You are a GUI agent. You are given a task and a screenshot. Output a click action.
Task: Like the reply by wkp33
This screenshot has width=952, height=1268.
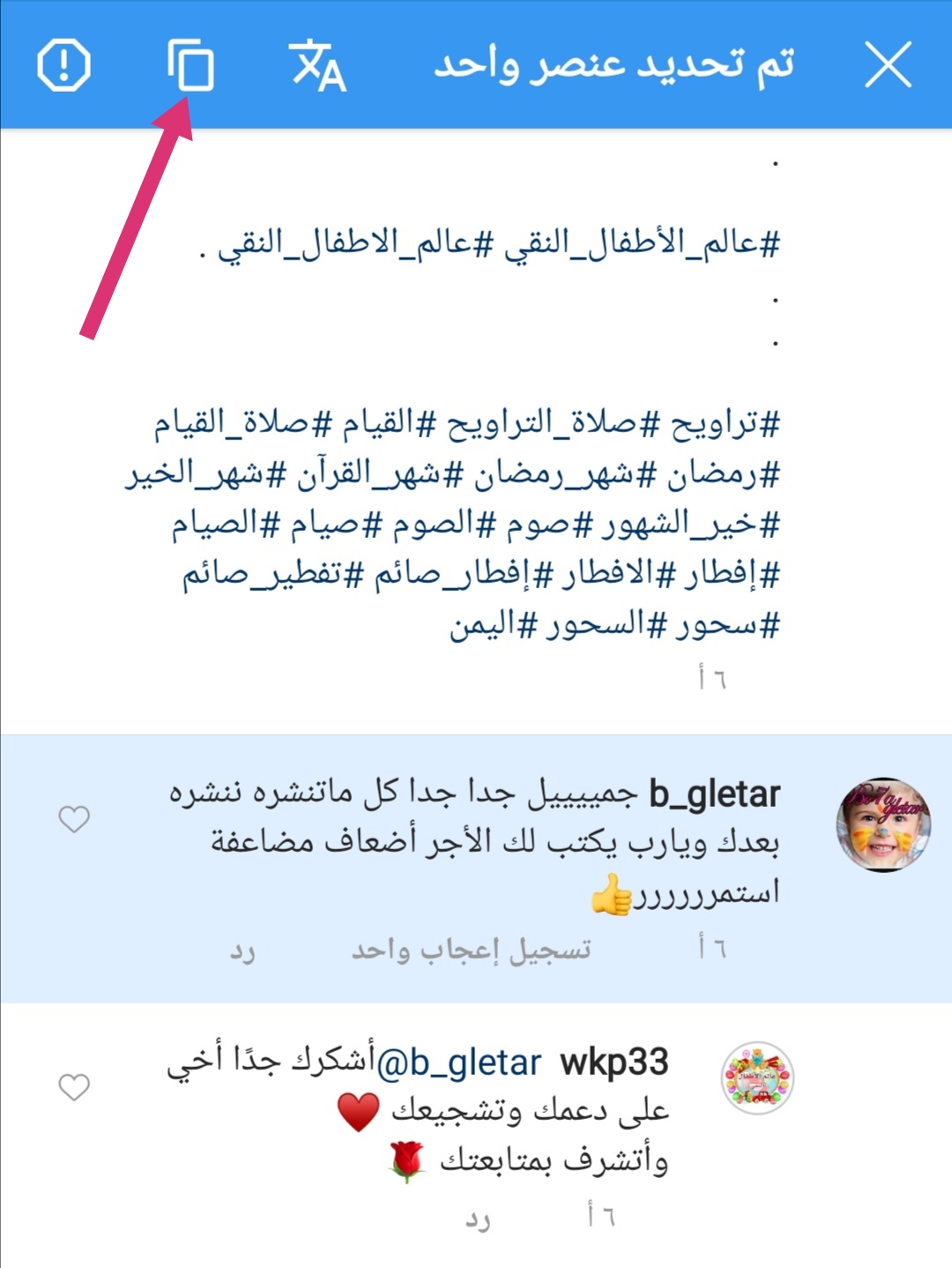pos(74,1087)
